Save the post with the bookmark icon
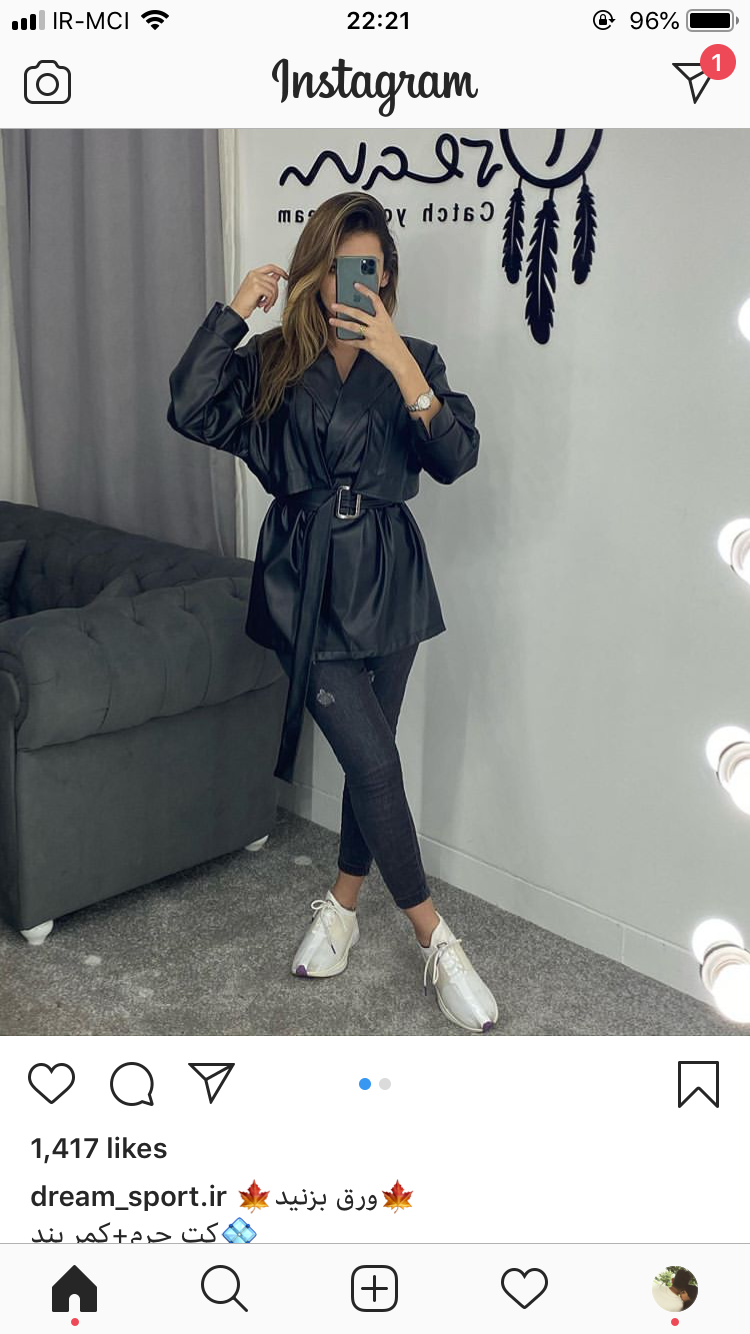The image size is (750, 1334). pos(698,1083)
